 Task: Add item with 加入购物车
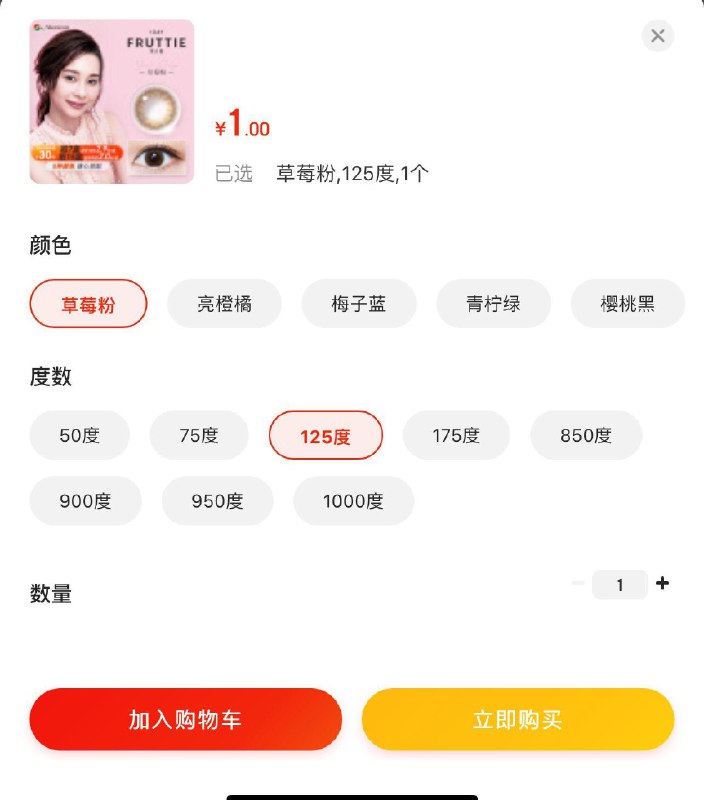pyautogui.click(x=185, y=719)
